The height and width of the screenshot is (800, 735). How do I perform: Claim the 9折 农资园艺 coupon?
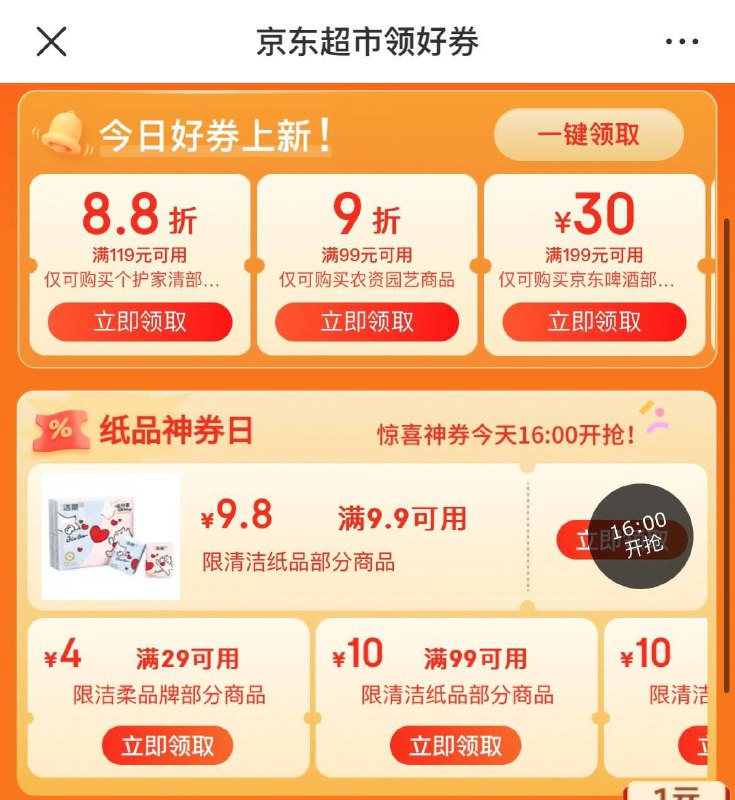pyautogui.click(x=367, y=322)
